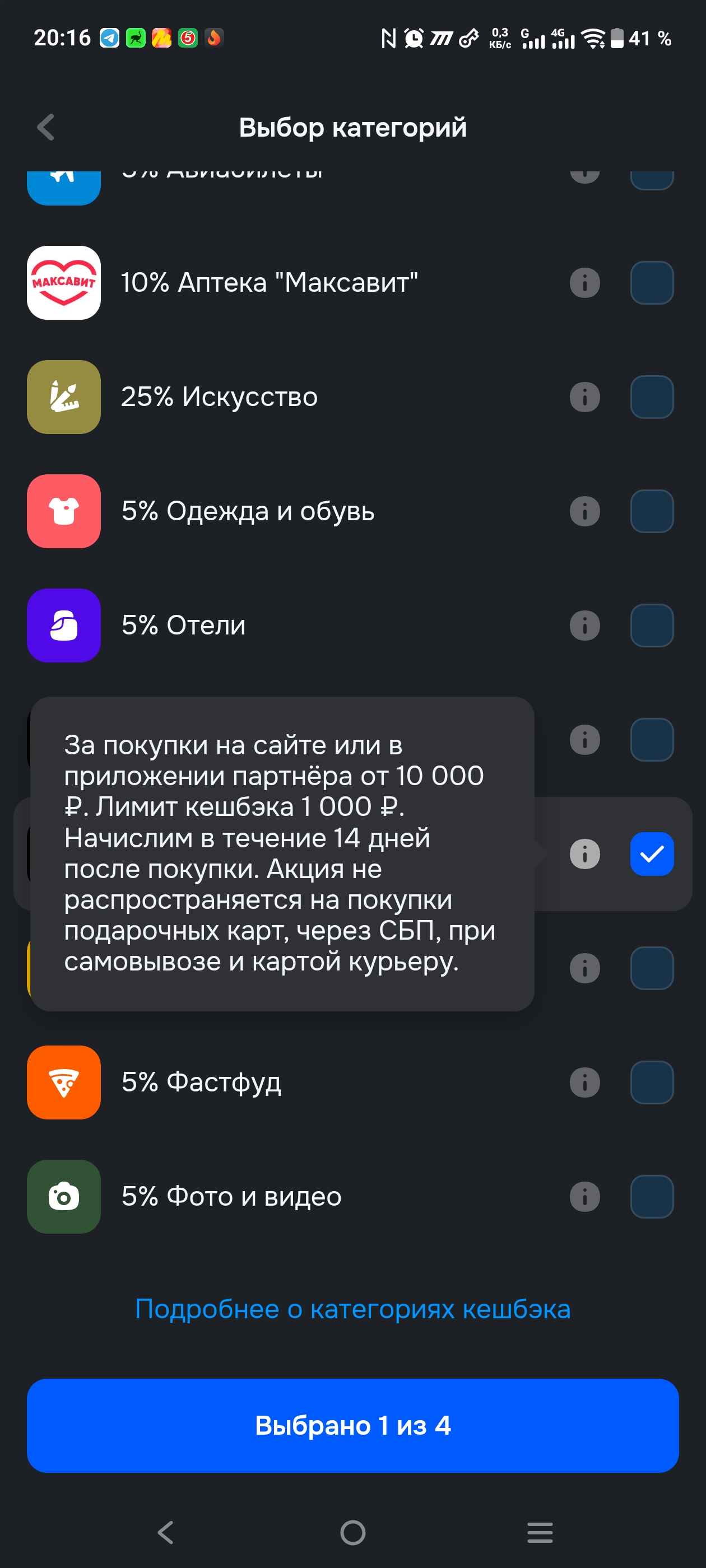Click the Отели category icon
This screenshot has width=706, height=1568.
[x=63, y=626]
